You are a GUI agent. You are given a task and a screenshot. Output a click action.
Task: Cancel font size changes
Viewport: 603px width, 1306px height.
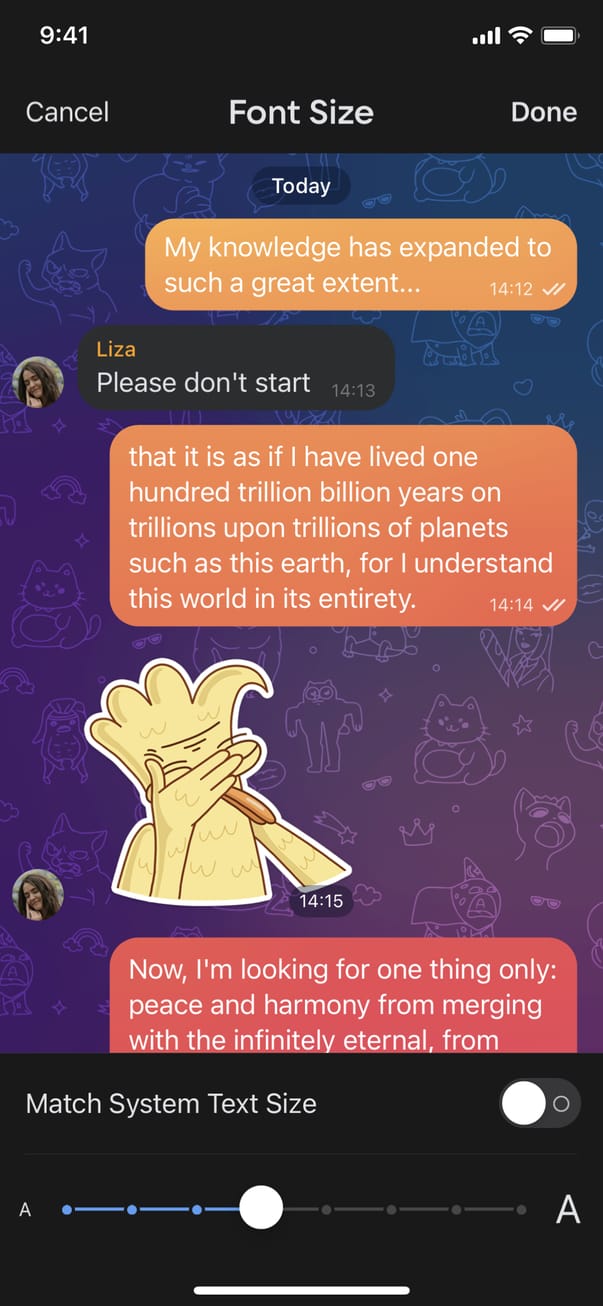[67, 112]
